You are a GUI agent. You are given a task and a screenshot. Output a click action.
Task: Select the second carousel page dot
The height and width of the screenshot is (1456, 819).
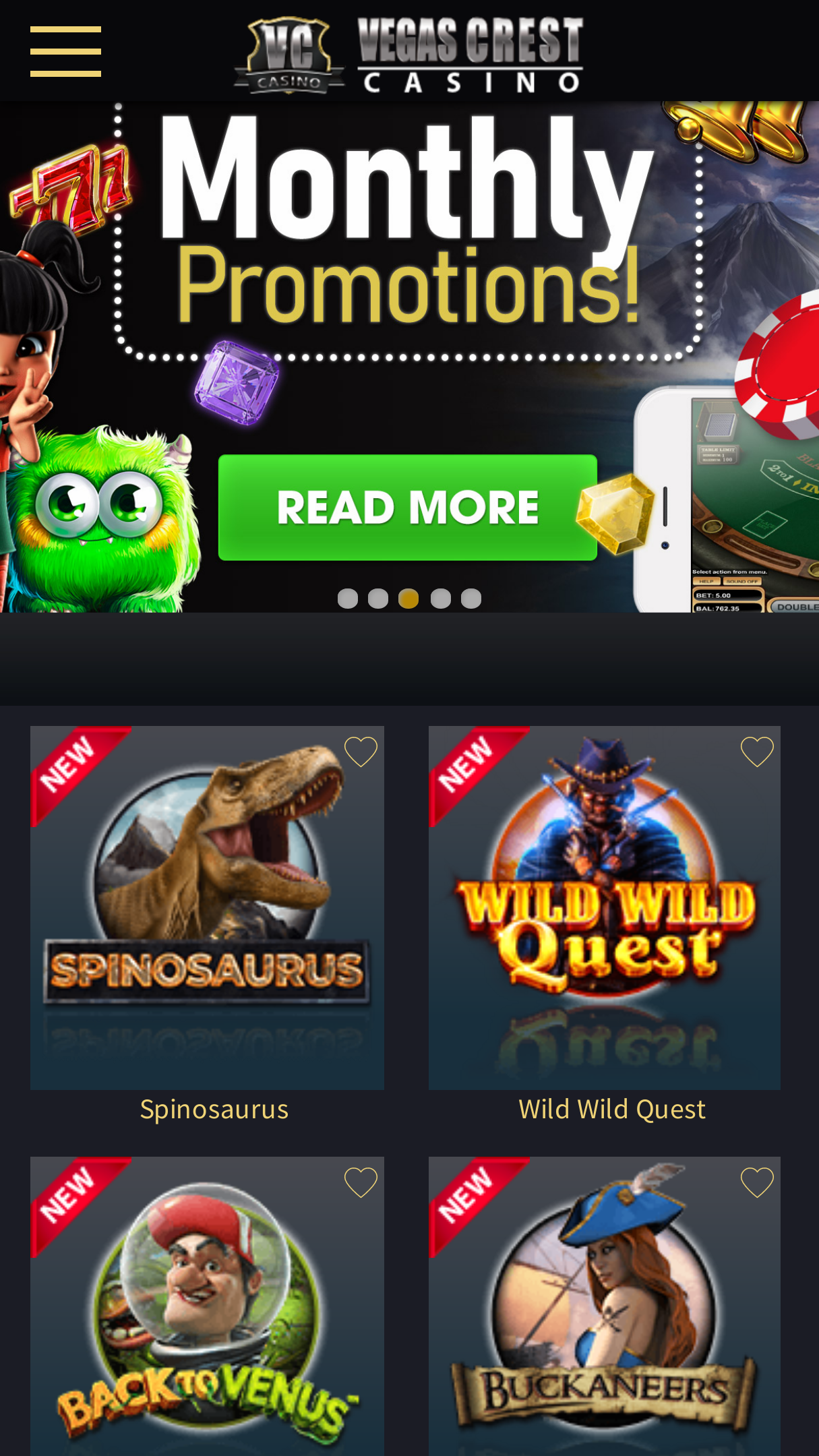click(378, 599)
